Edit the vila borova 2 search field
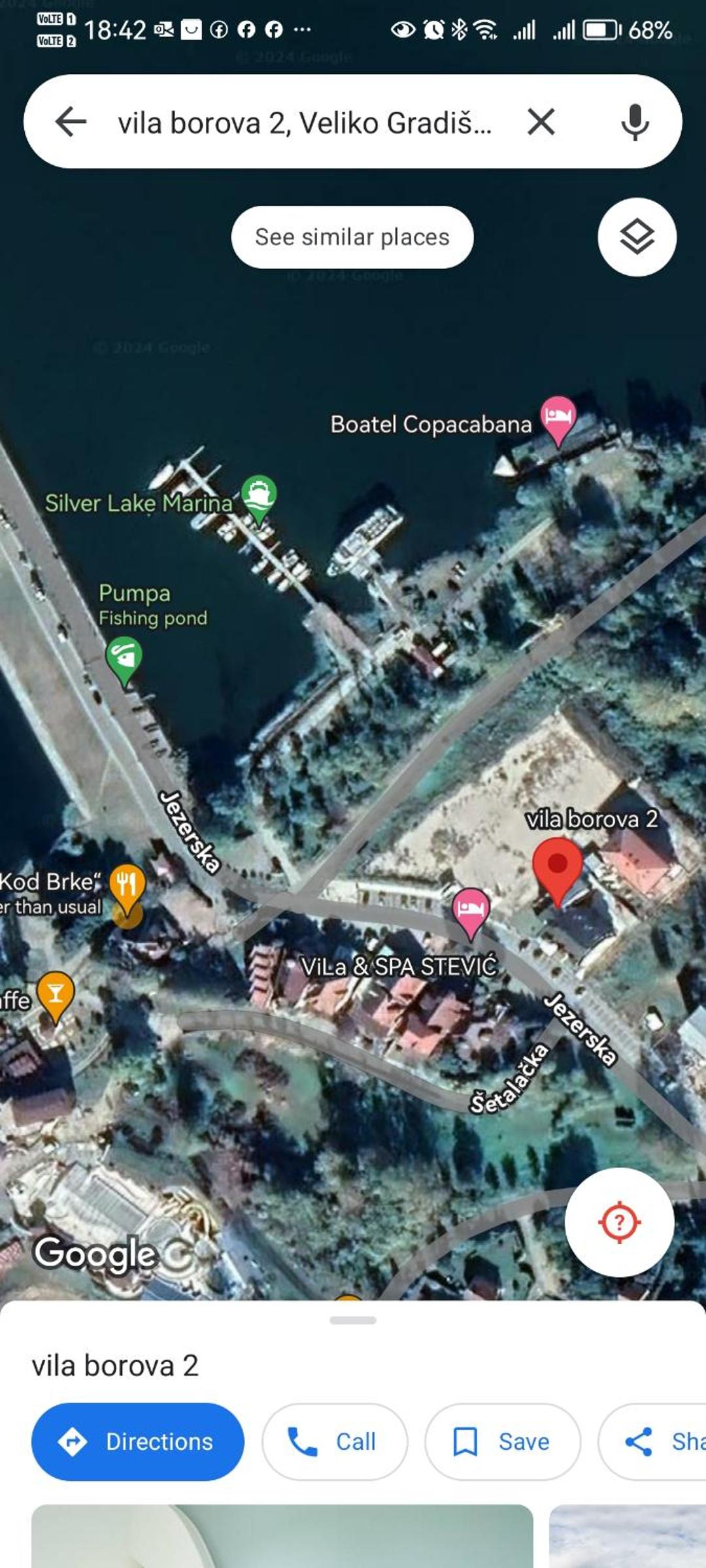 click(305, 123)
